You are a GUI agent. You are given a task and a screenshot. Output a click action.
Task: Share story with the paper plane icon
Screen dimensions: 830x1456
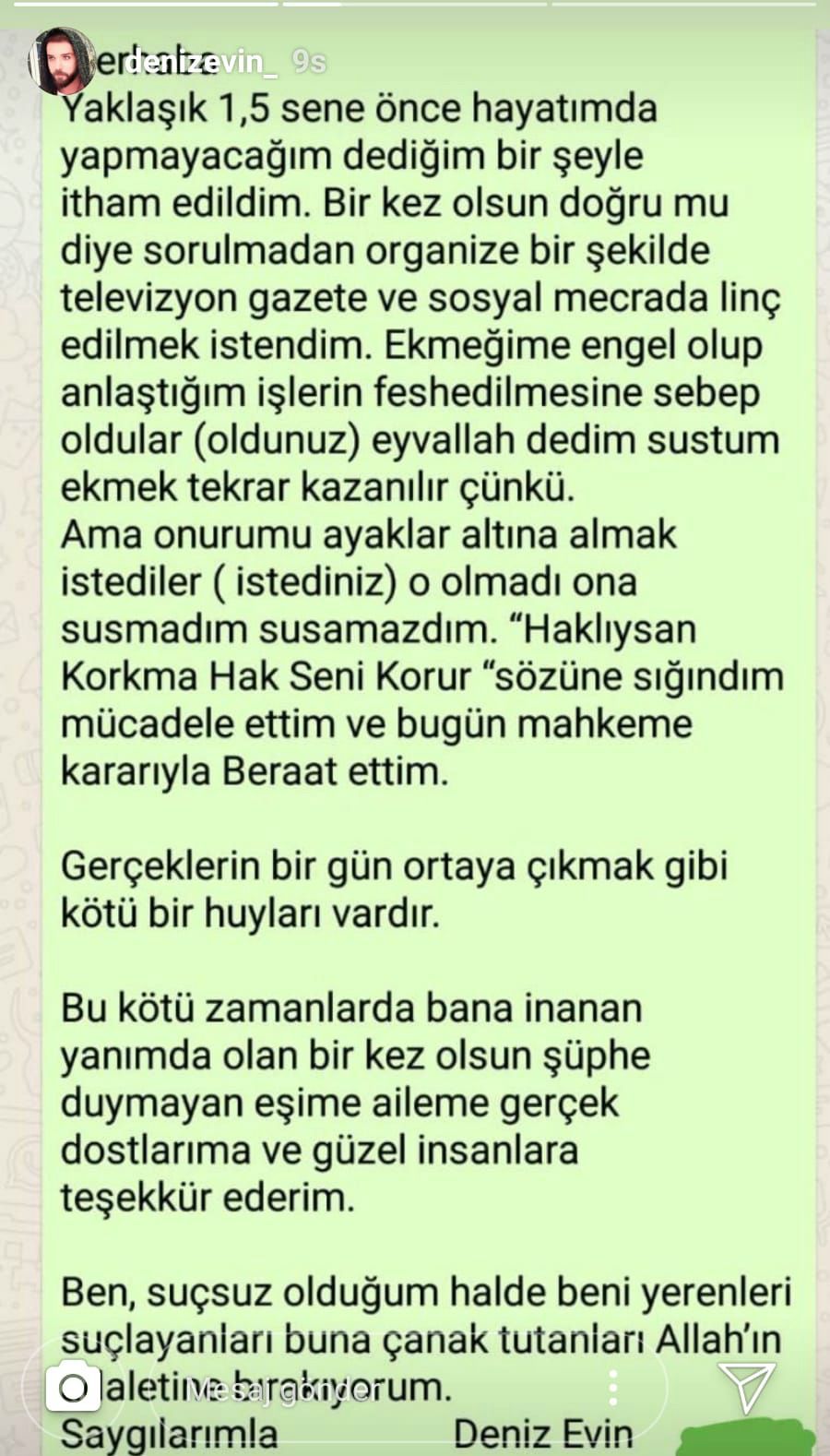click(745, 1386)
